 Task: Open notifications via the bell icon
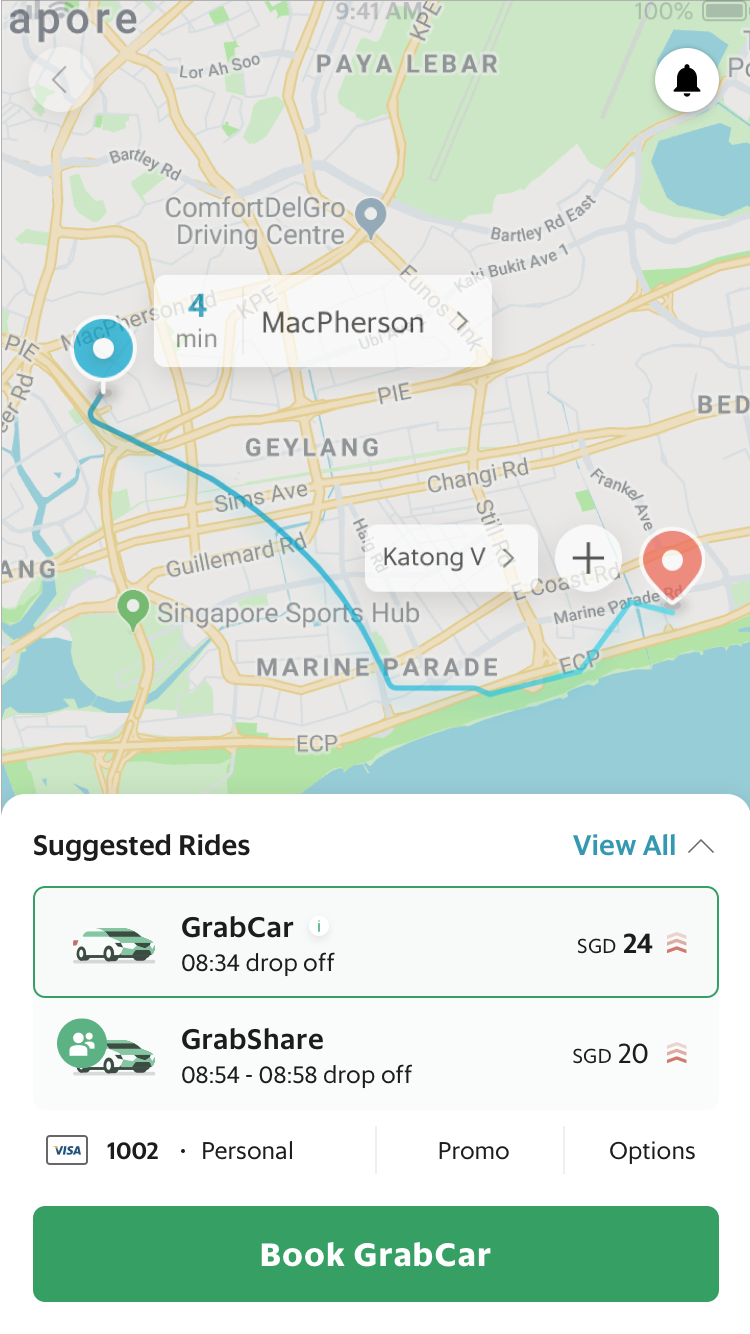coord(687,79)
